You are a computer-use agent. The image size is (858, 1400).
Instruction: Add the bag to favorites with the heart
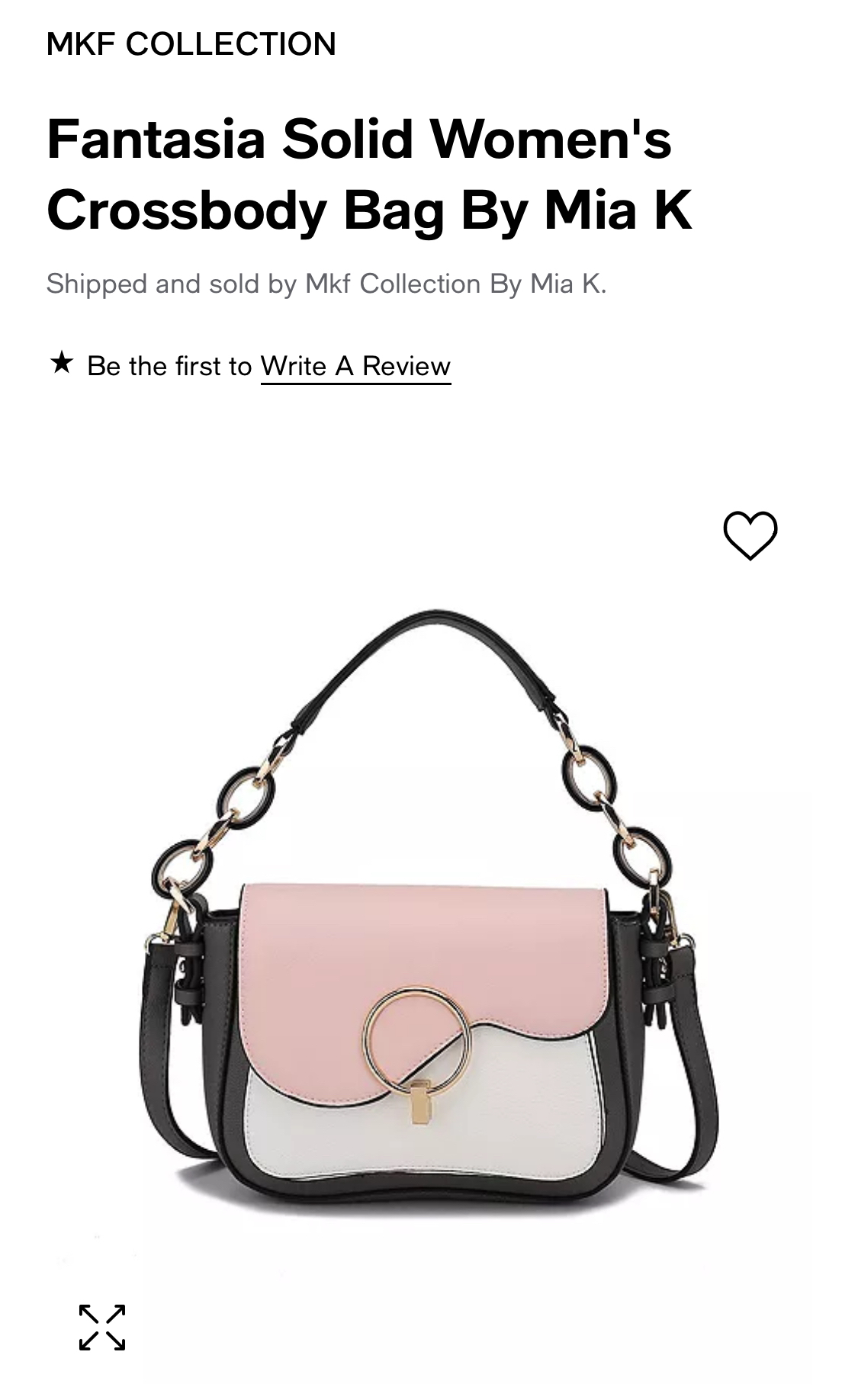[x=750, y=535]
